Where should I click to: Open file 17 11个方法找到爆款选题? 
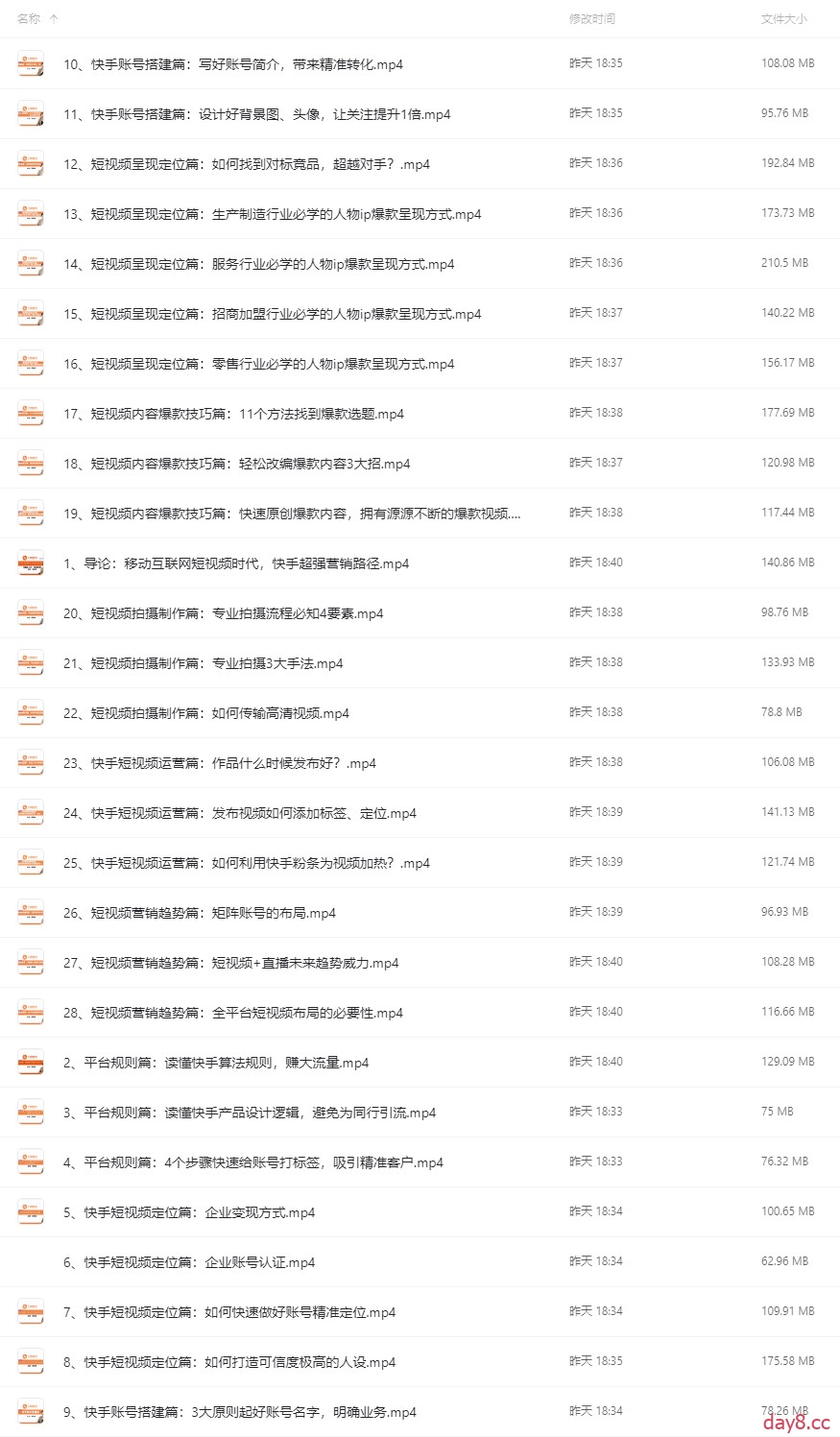point(233,414)
